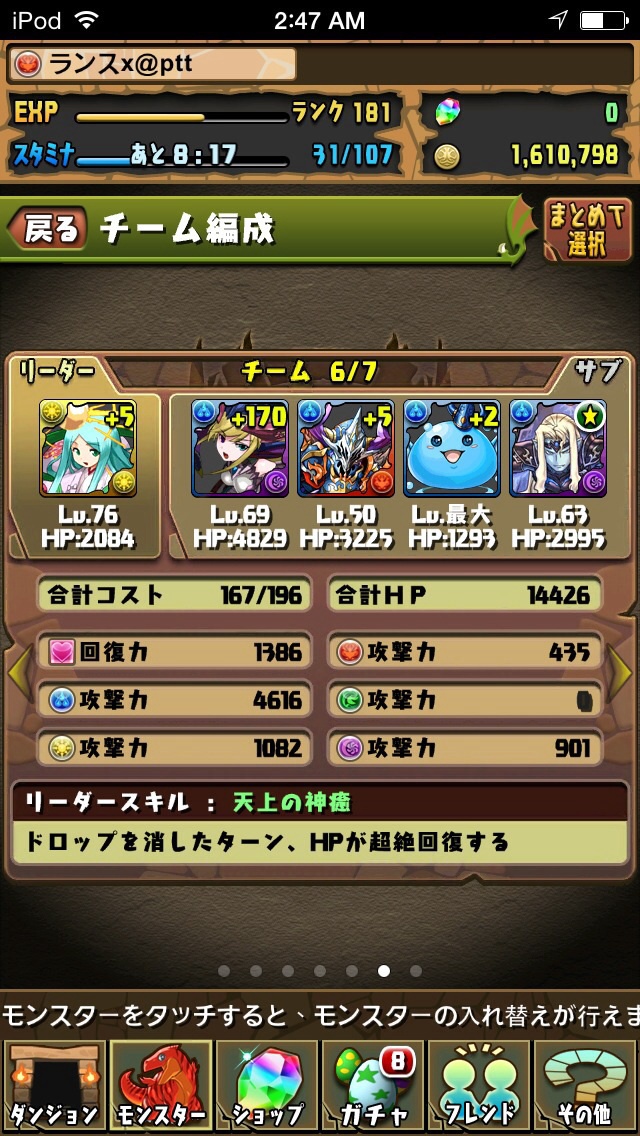Screen dimensions: 640x1136
Task: Go to the previous team with left arrow
Action: [x=18, y=673]
